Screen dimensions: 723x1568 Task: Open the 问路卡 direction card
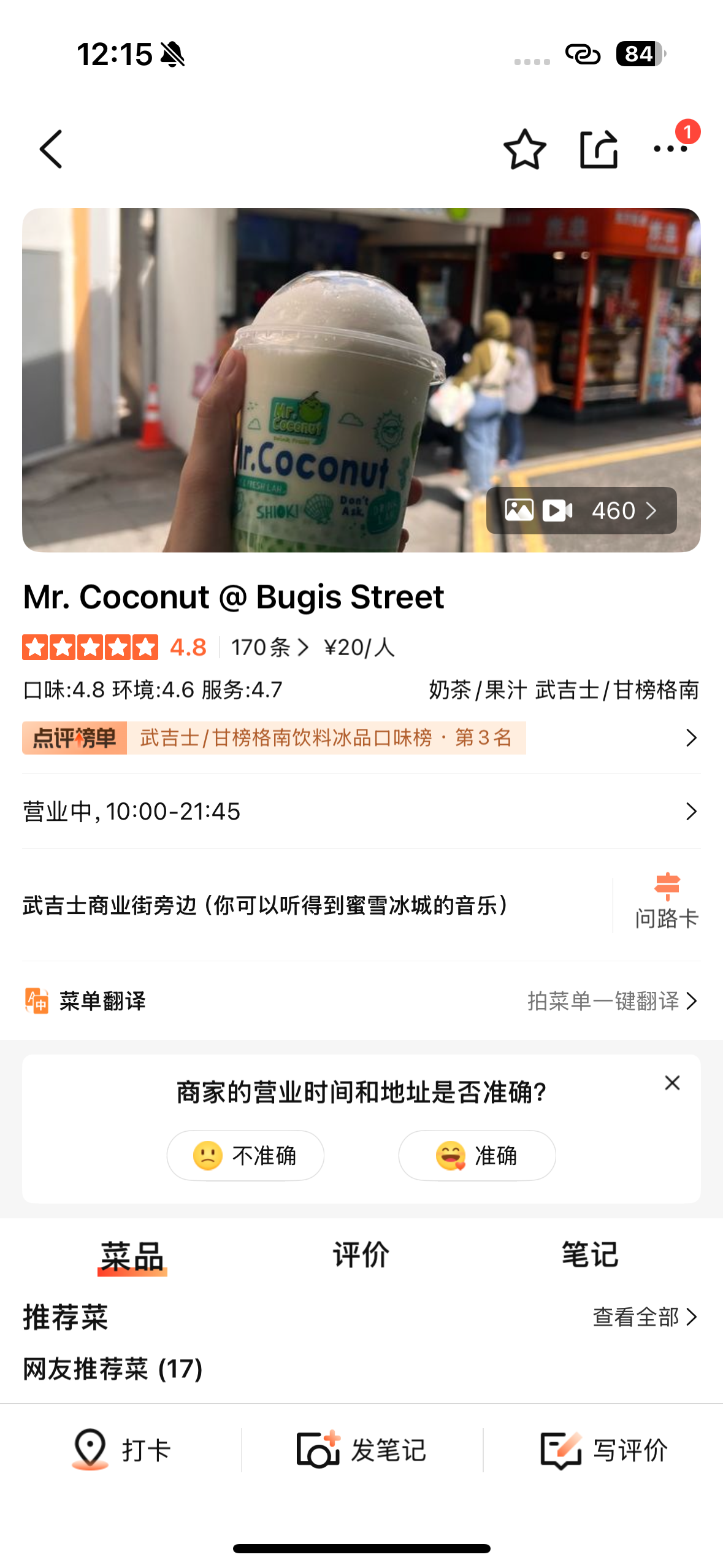pyautogui.click(x=666, y=902)
